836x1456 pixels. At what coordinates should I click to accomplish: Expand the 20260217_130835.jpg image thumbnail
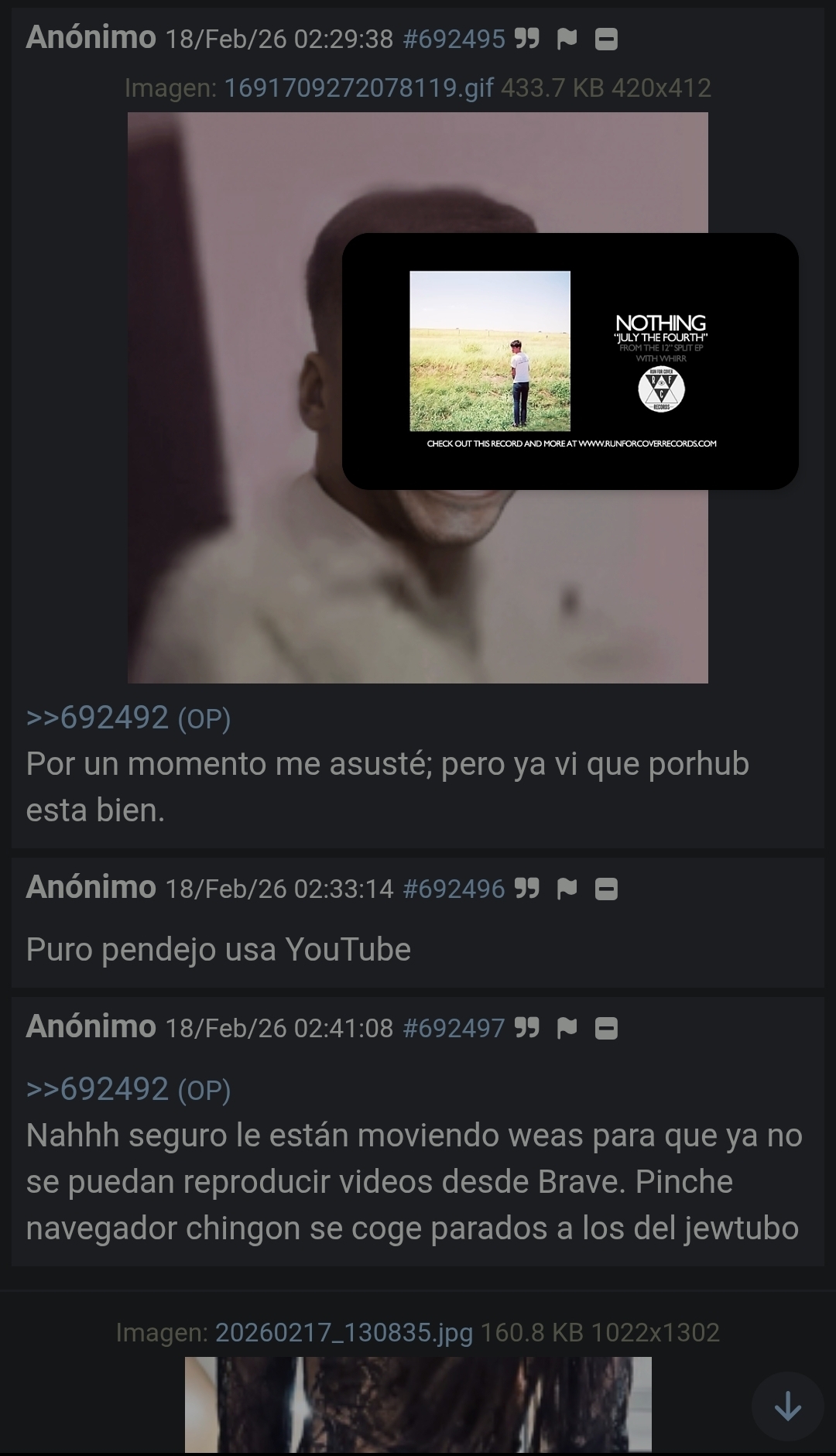click(x=418, y=1404)
